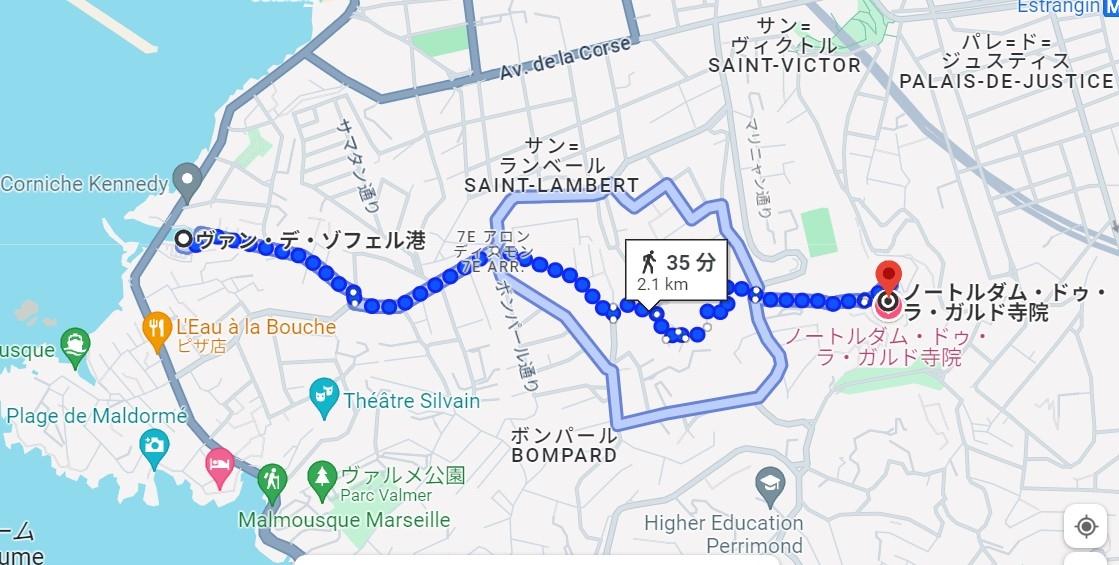Center map on my location
The height and width of the screenshot is (565, 1119).
[x=1086, y=526]
